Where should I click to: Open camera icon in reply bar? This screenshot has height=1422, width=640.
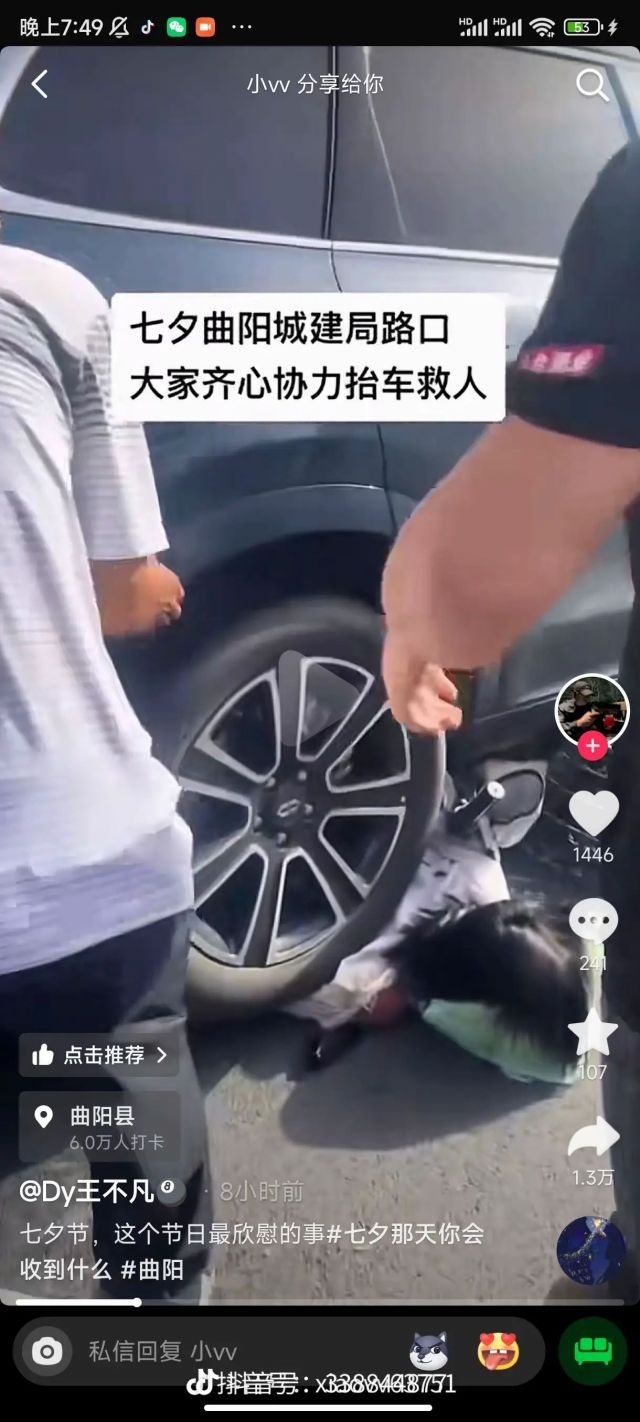point(46,1352)
